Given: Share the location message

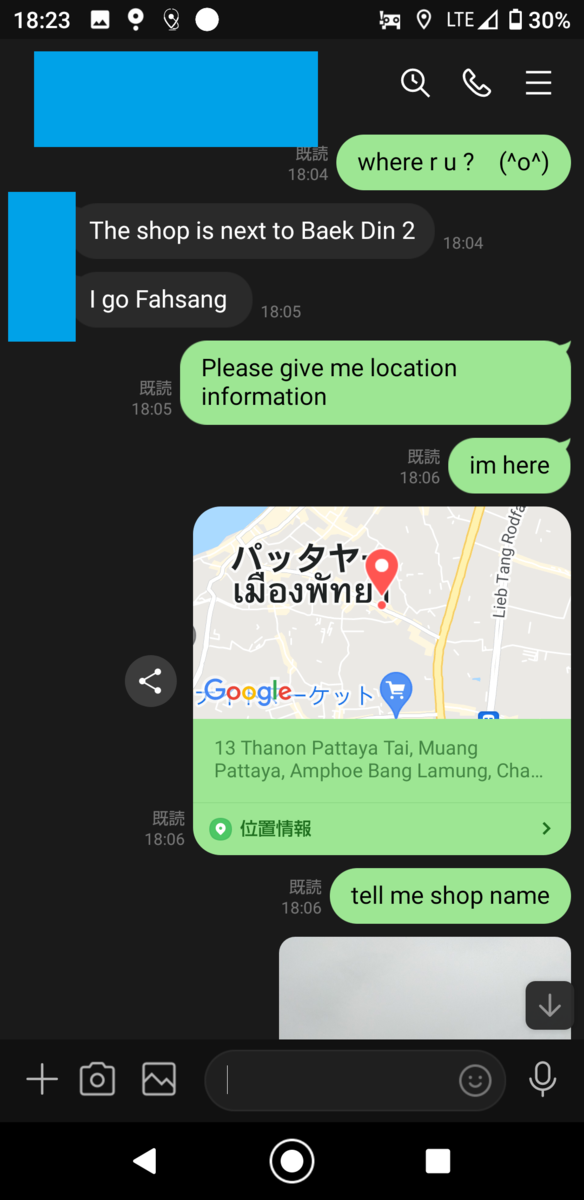Looking at the screenshot, I should 150,682.
